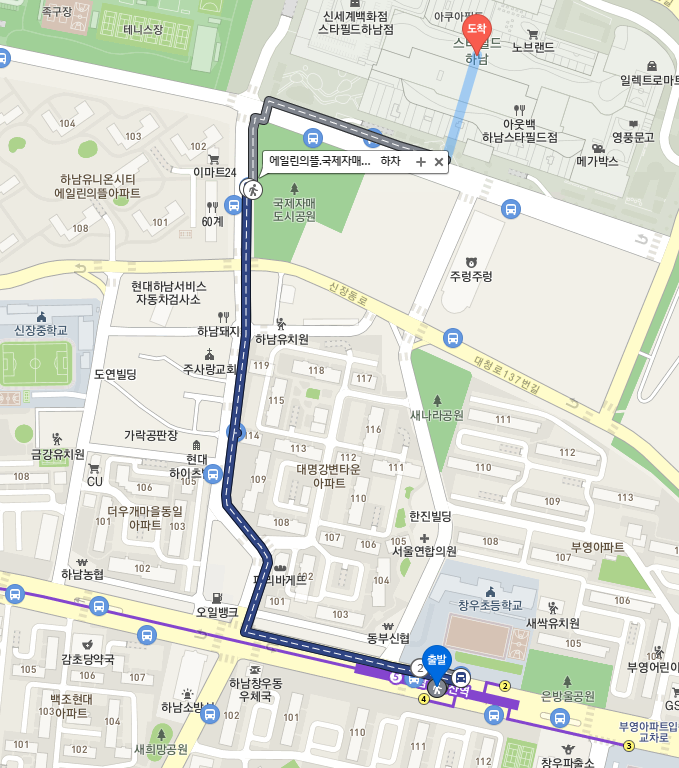
Task: Tap the walking icon under the 하차 popup
Action: (x=252, y=188)
